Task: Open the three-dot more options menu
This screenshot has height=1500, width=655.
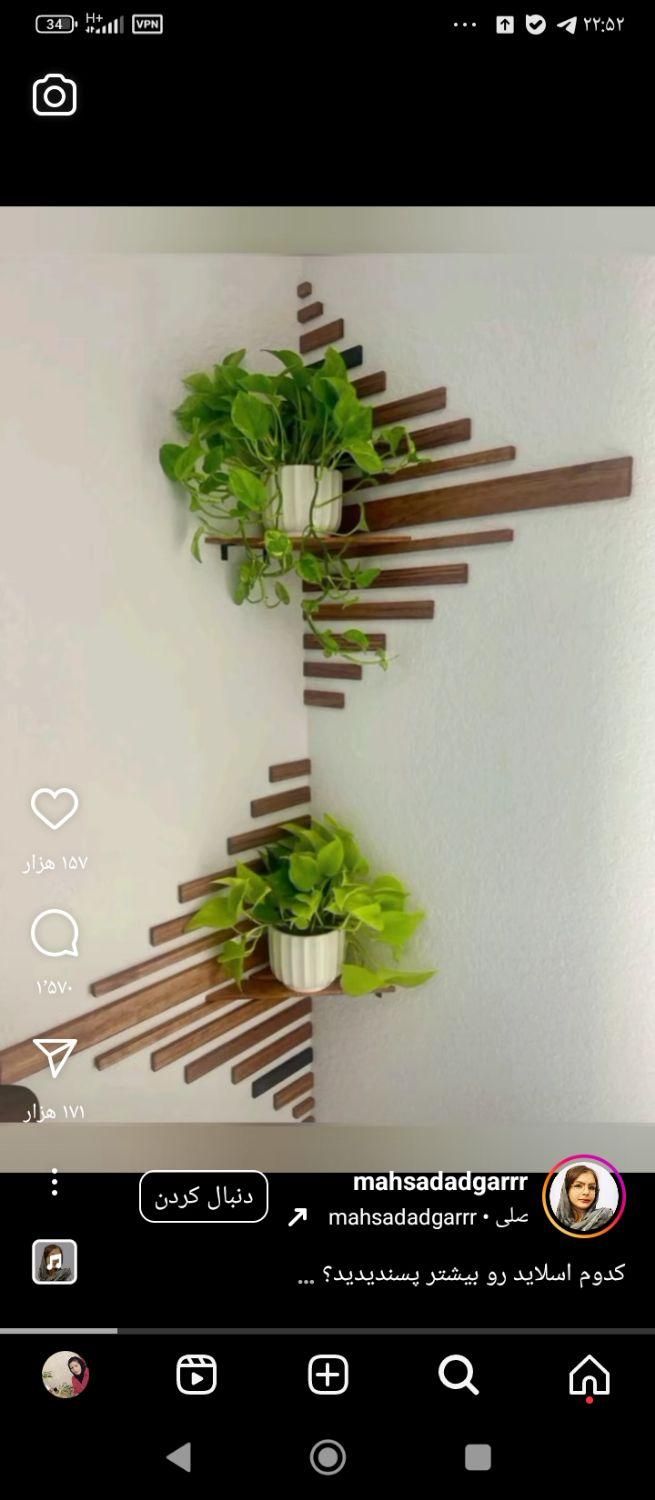Action: (54, 1182)
